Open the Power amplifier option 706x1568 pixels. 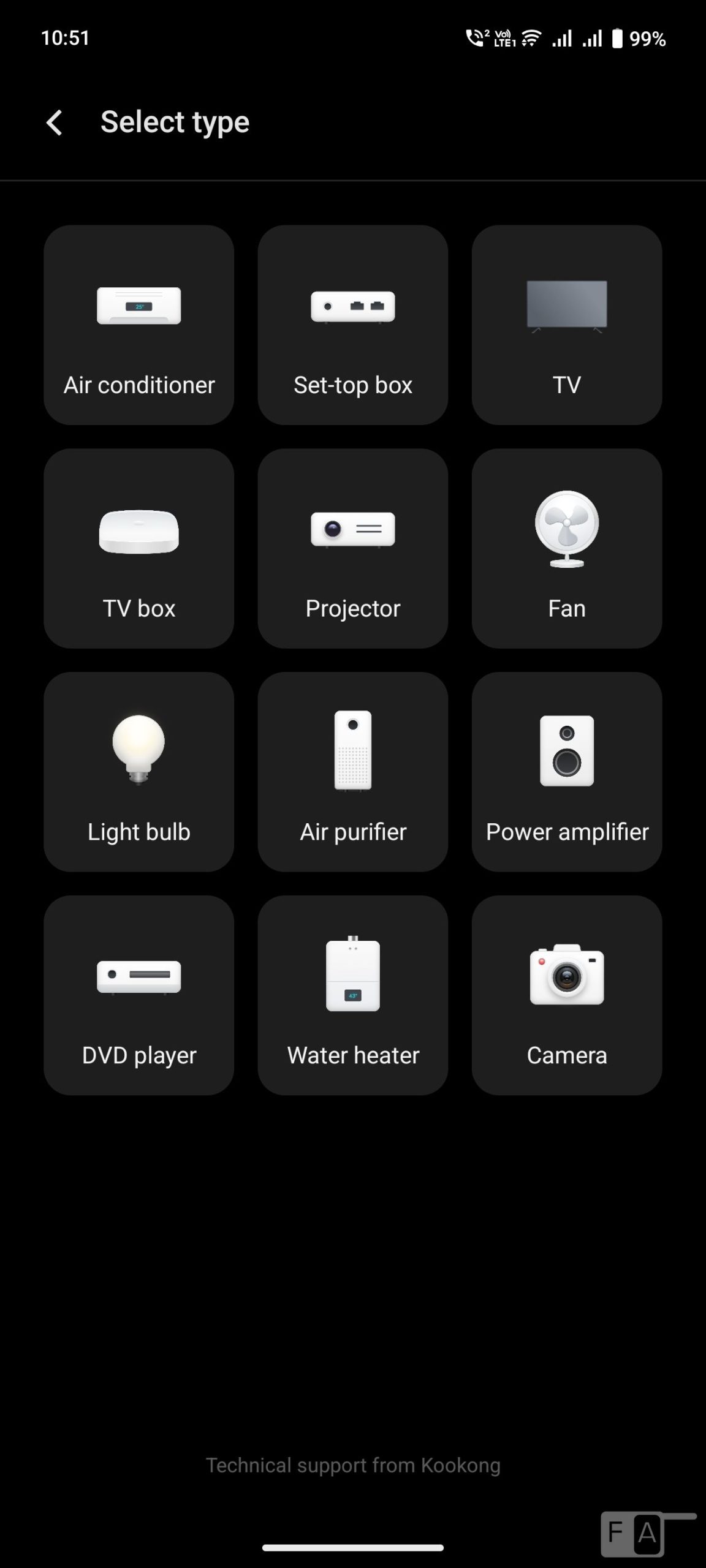[x=567, y=772]
